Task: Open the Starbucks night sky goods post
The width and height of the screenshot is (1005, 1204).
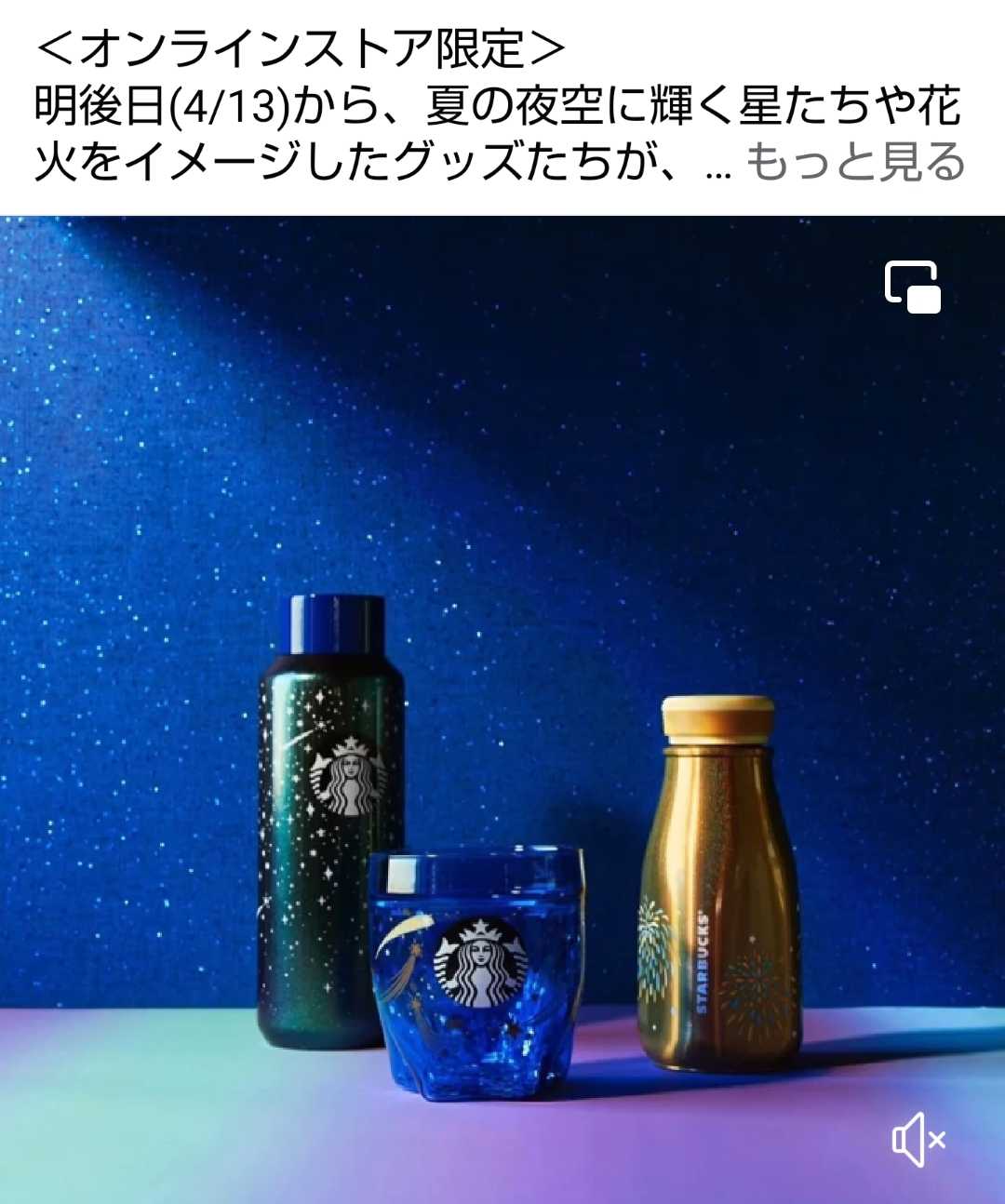Action: 502,707
